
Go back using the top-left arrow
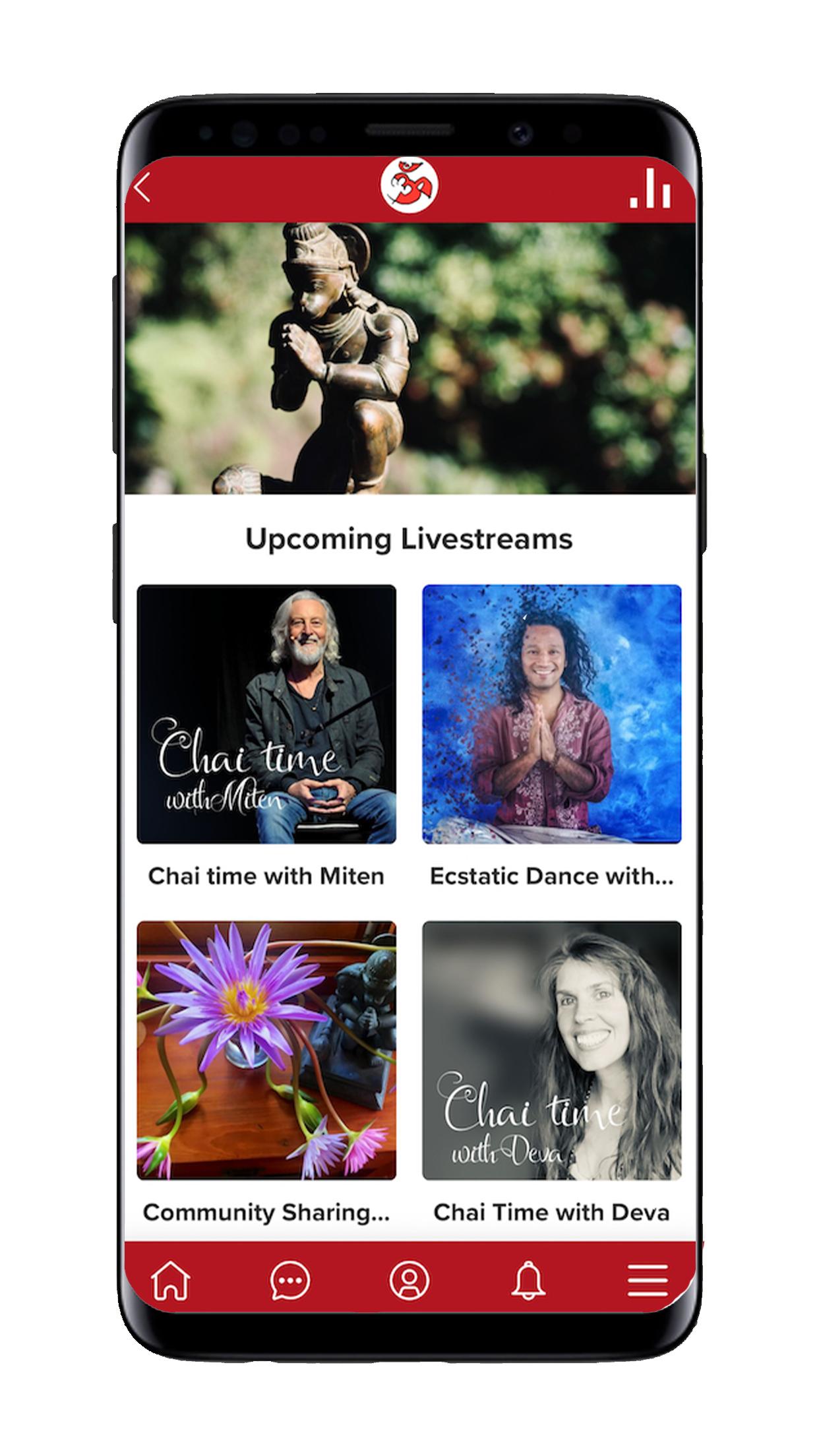143,189
